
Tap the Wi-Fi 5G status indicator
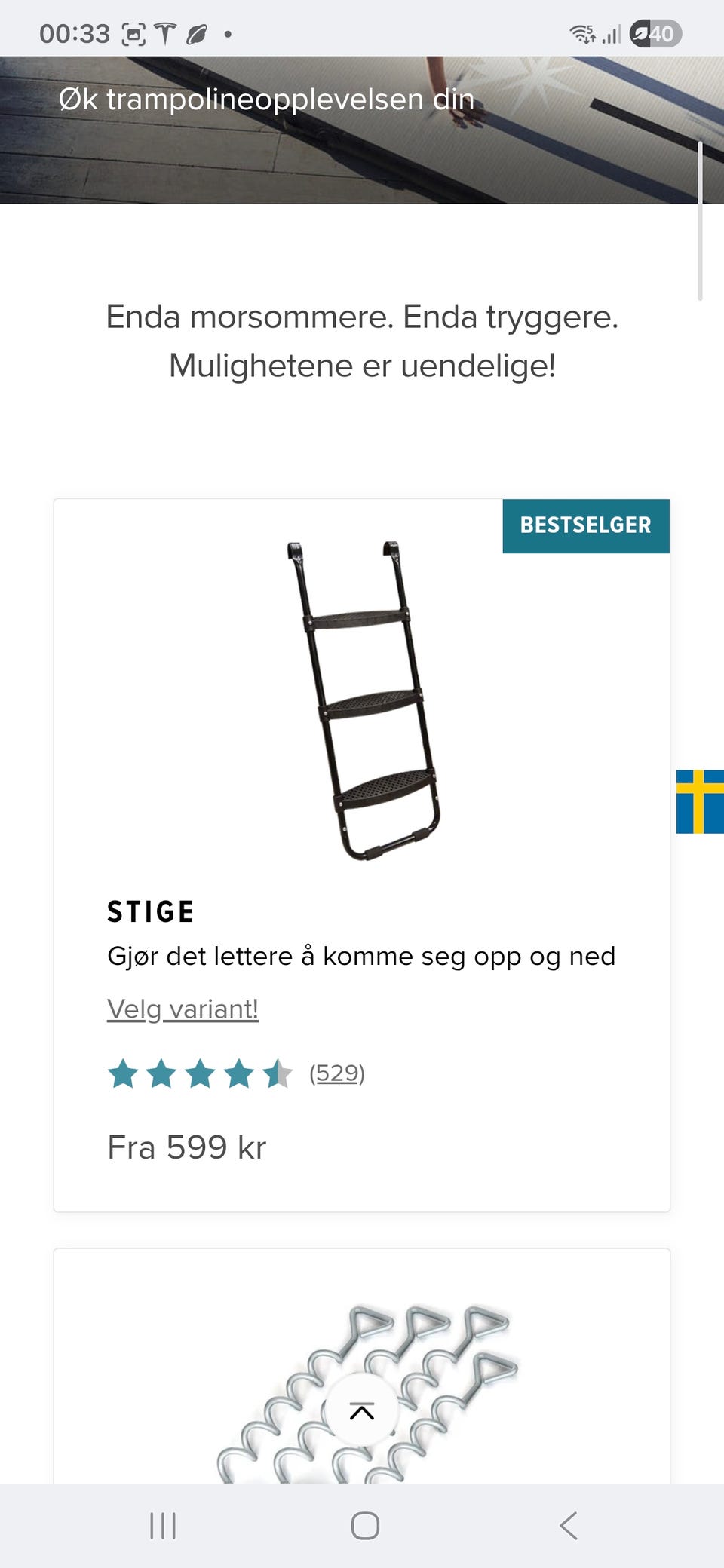pyautogui.click(x=584, y=32)
